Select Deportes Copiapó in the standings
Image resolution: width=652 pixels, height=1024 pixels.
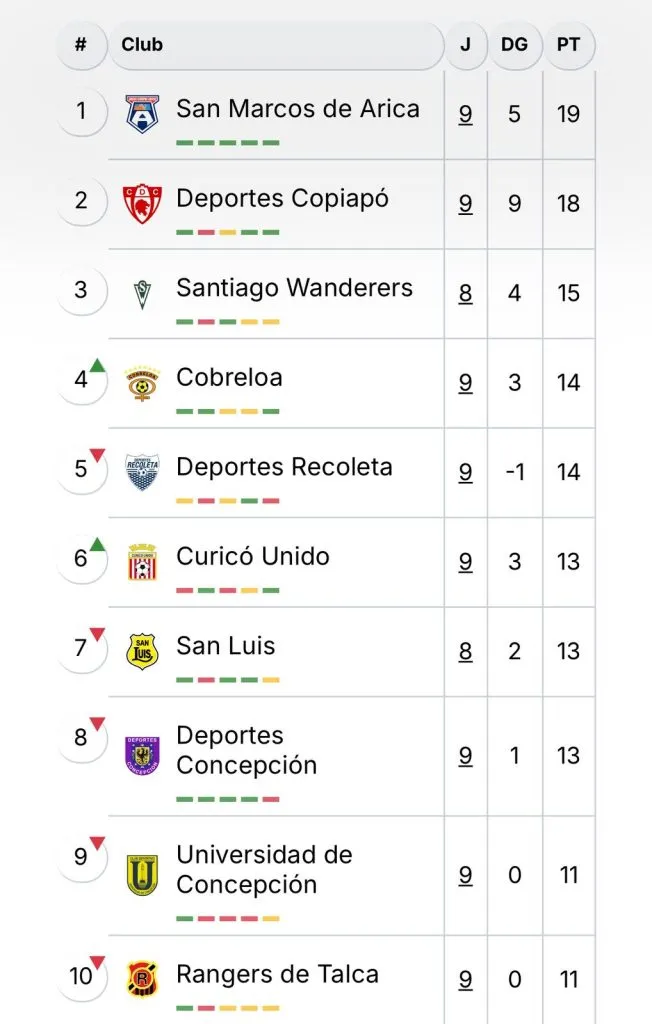(282, 199)
